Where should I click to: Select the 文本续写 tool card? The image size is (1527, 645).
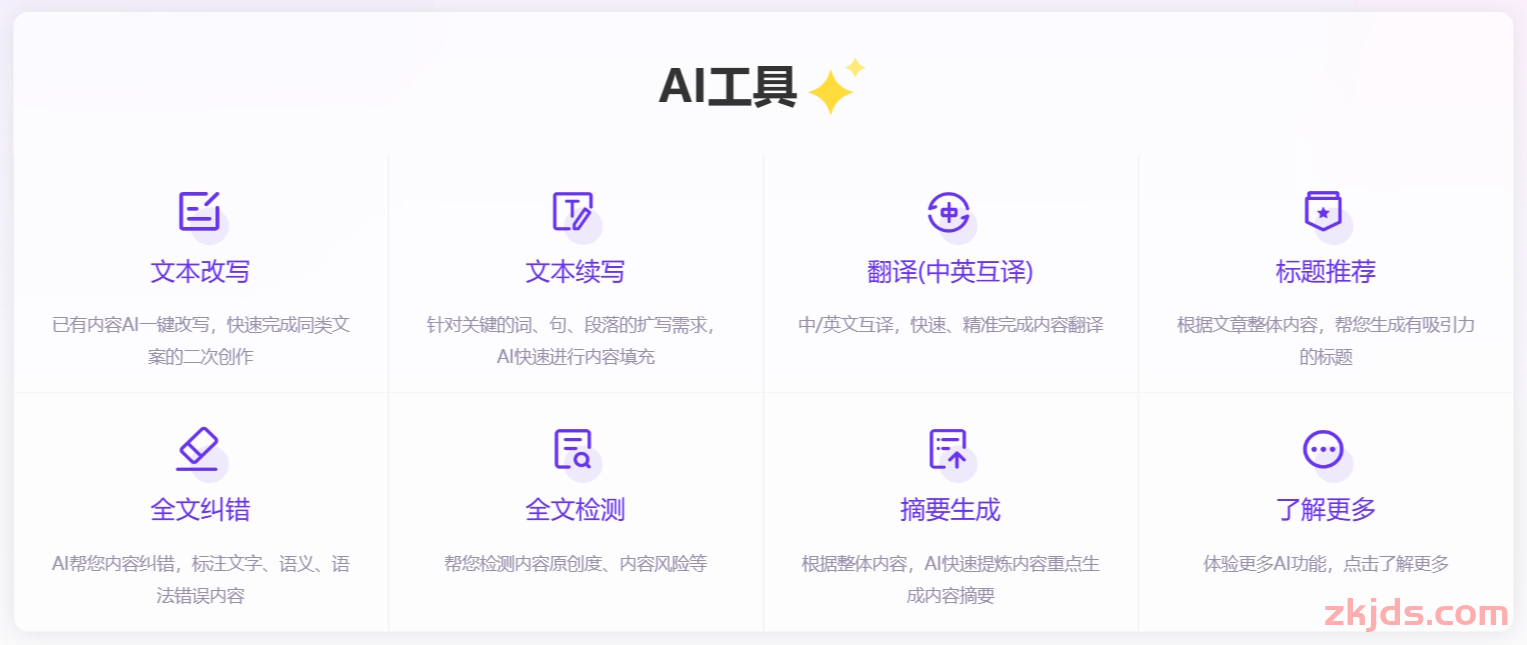(575, 272)
